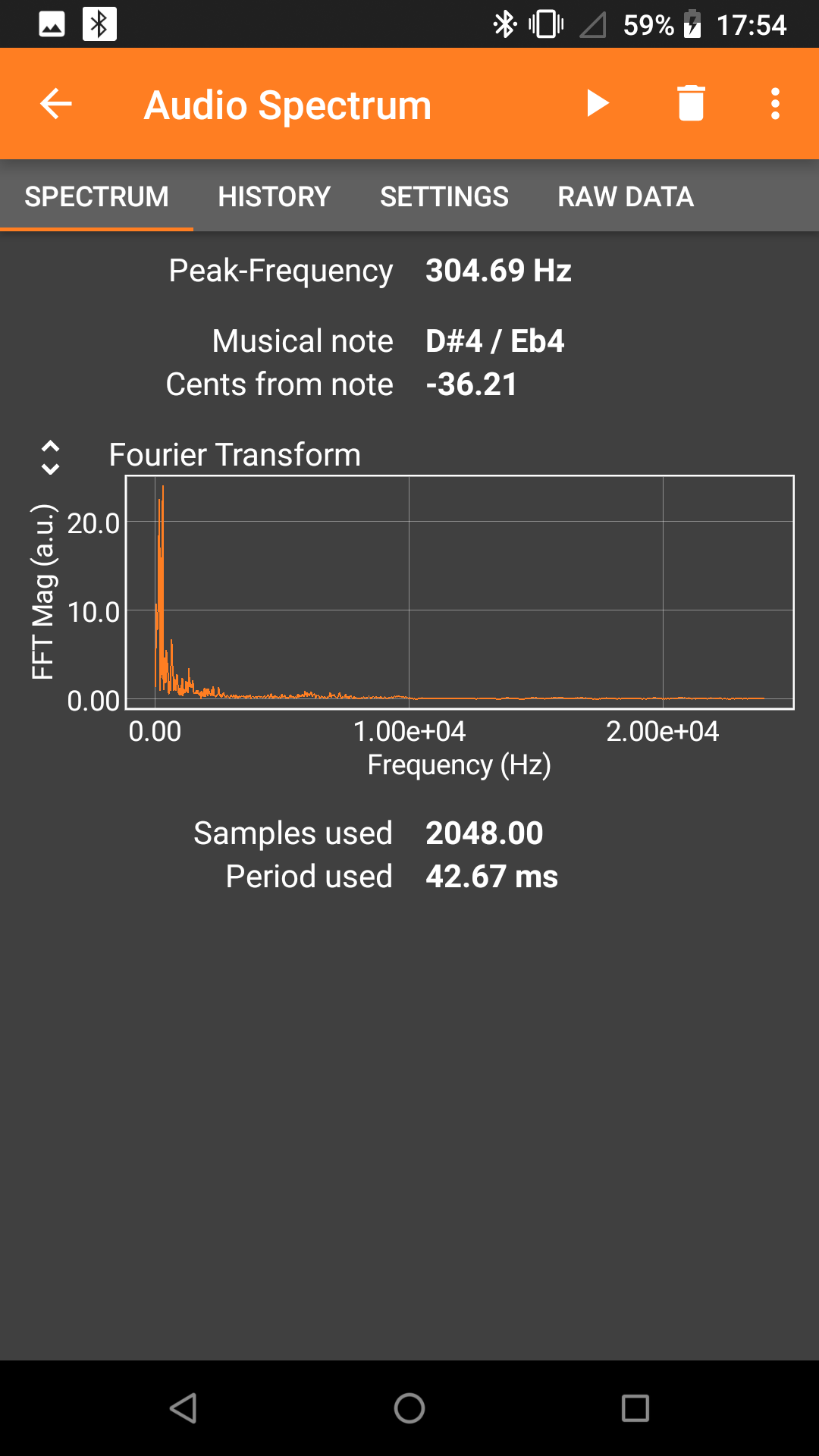Delete recorded data with the trash icon
The height and width of the screenshot is (1456, 819).
(691, 104)
